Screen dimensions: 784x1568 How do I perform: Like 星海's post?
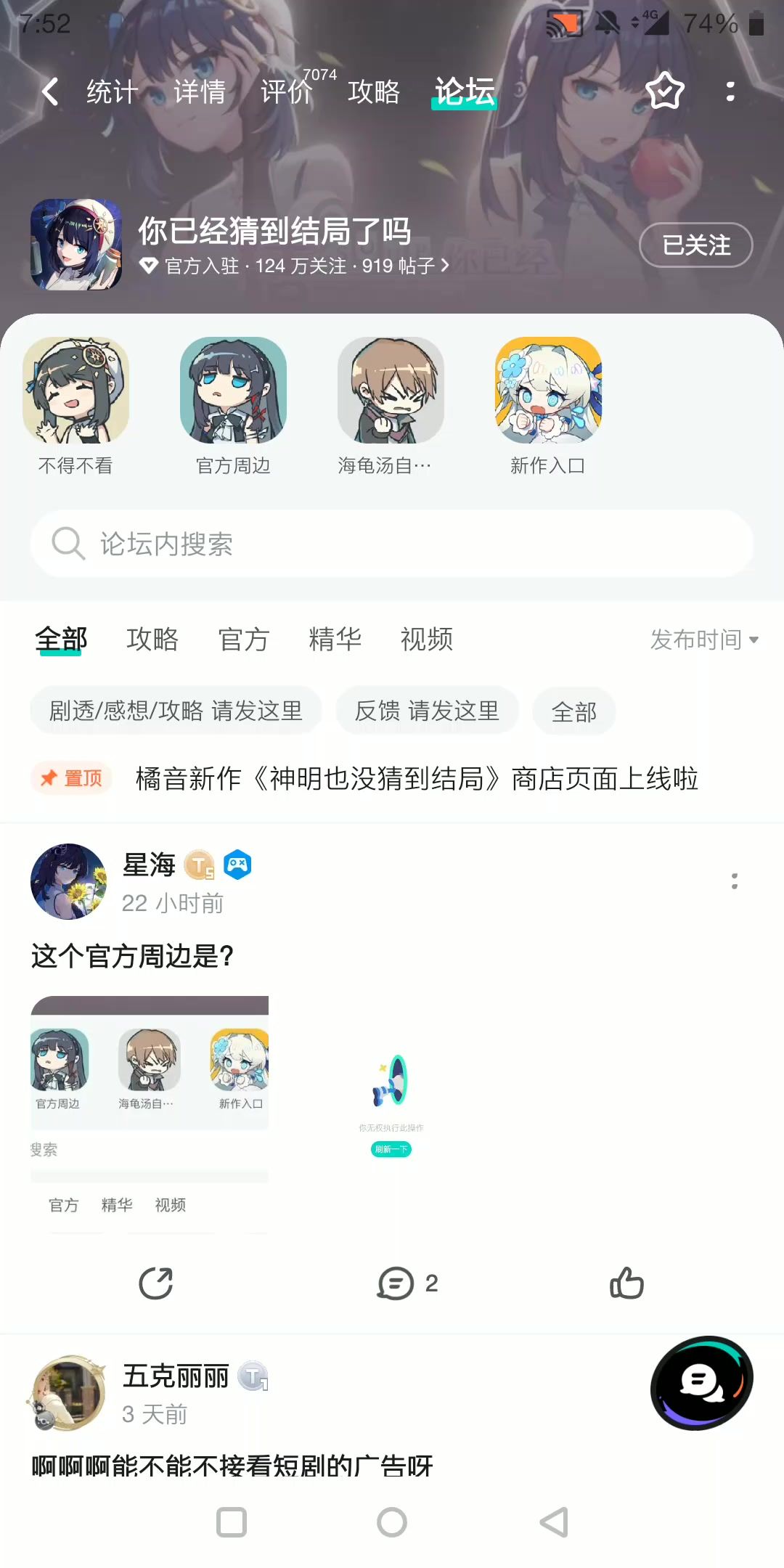pos(626,1283)
